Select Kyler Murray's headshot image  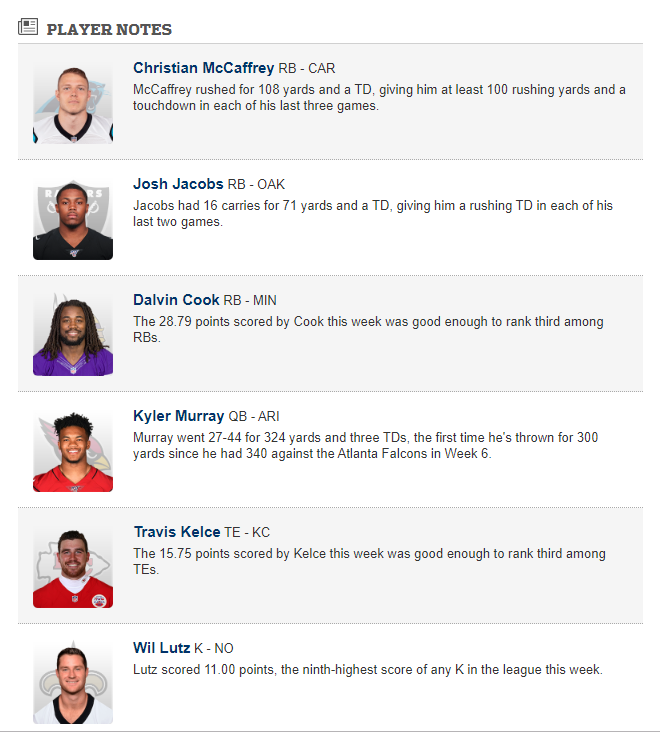click(x=73, y=450)
